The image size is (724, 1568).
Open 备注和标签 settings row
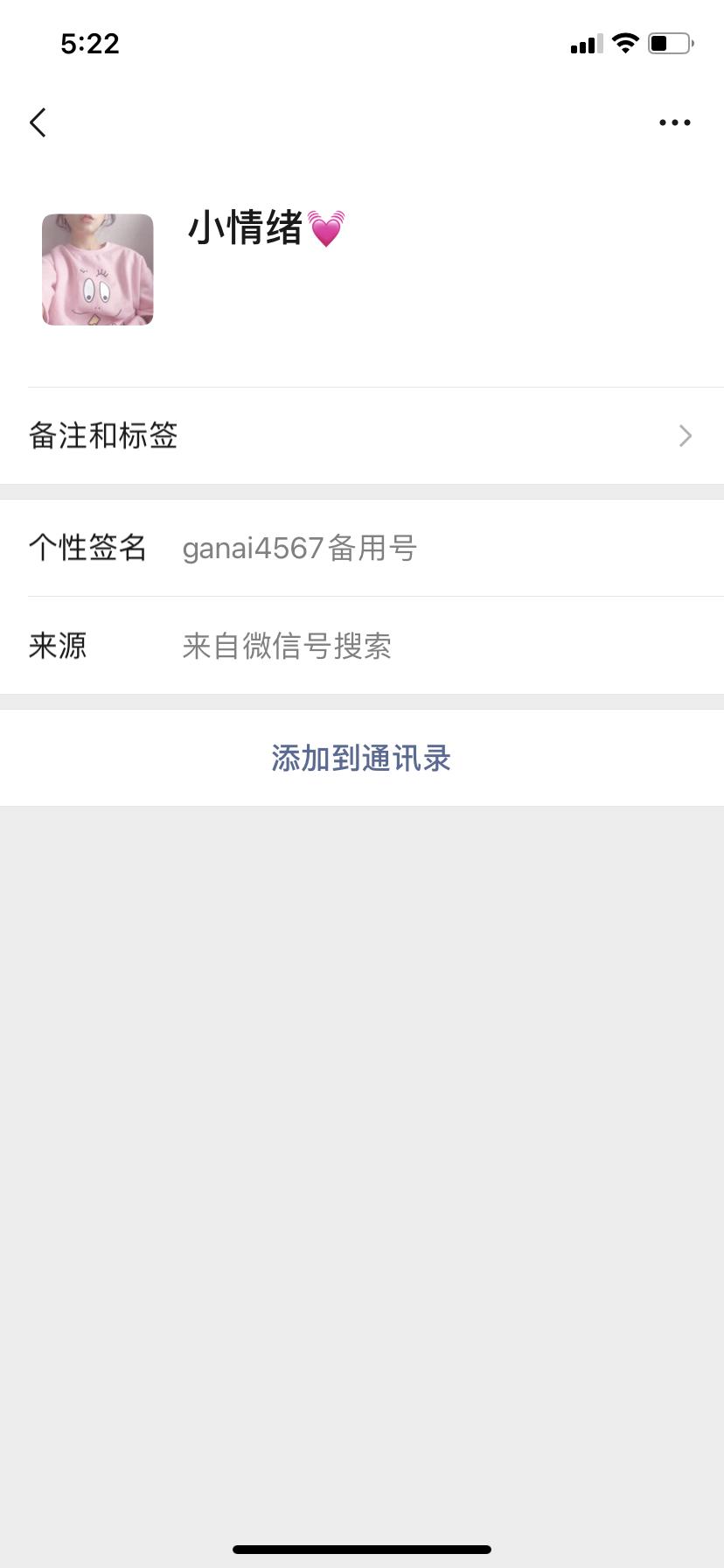point(362,436)
